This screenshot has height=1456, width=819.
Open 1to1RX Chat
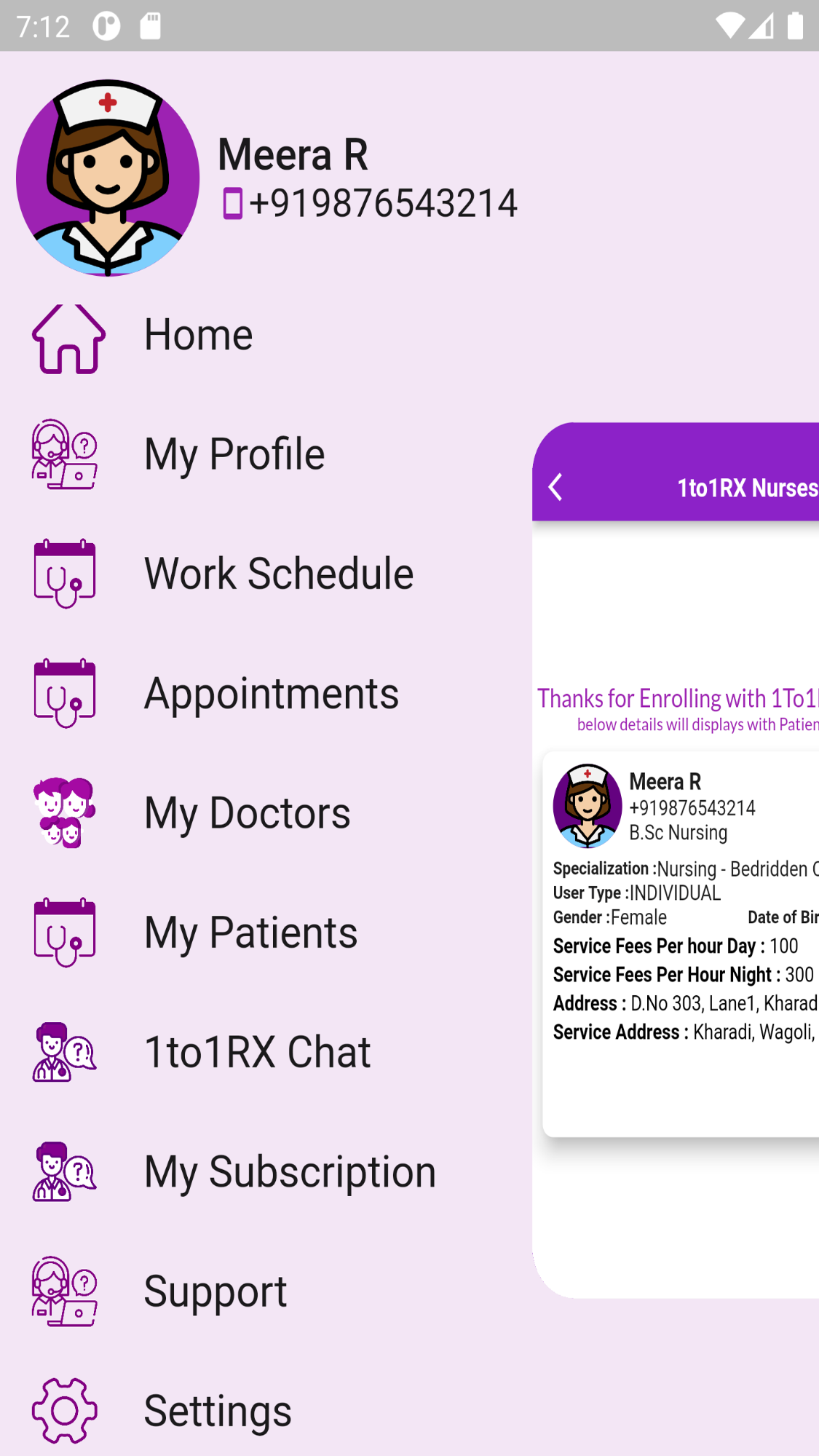coord(257,1052)
